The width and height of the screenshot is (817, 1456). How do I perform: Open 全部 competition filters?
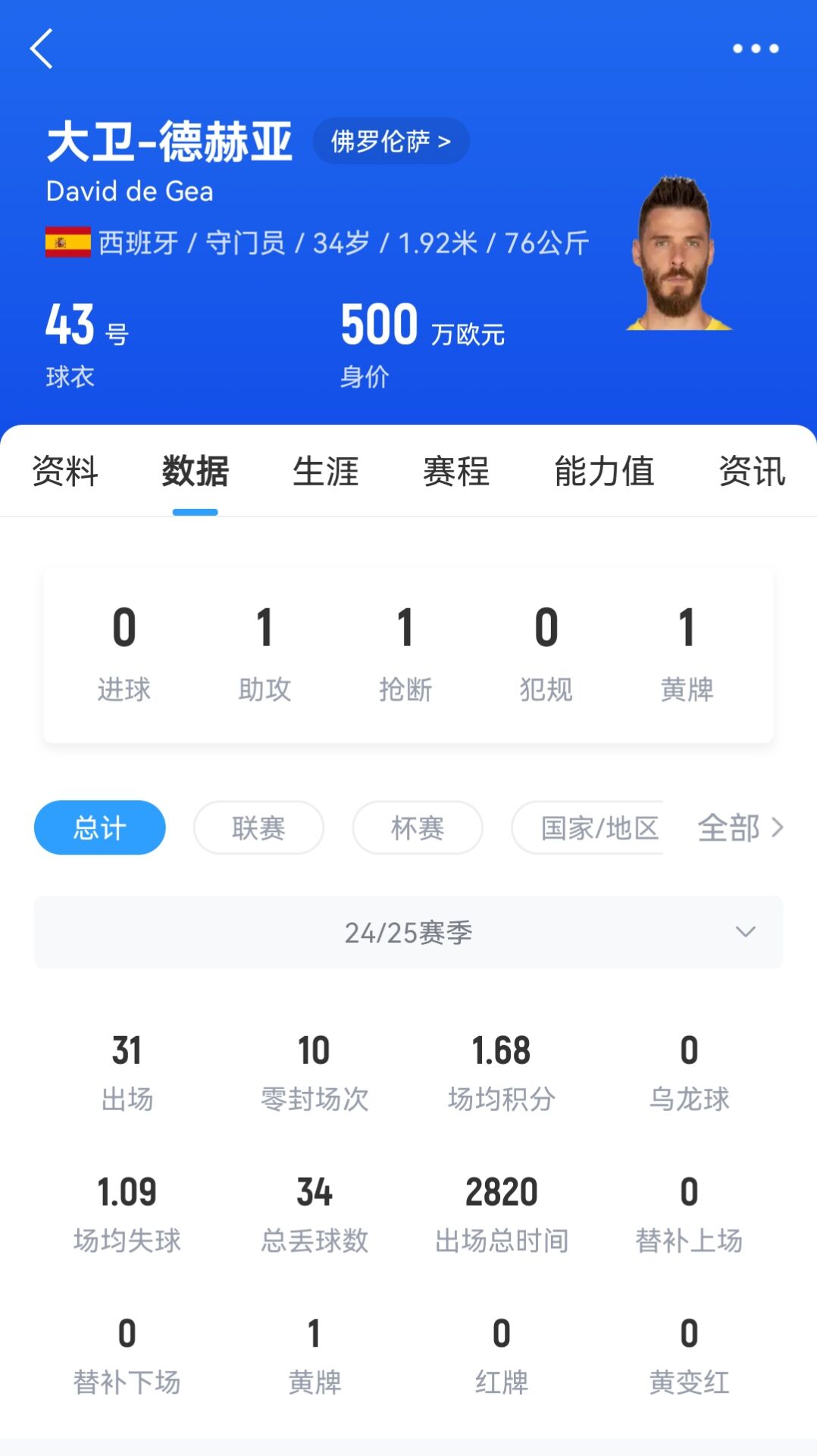[x=740, y=827]
